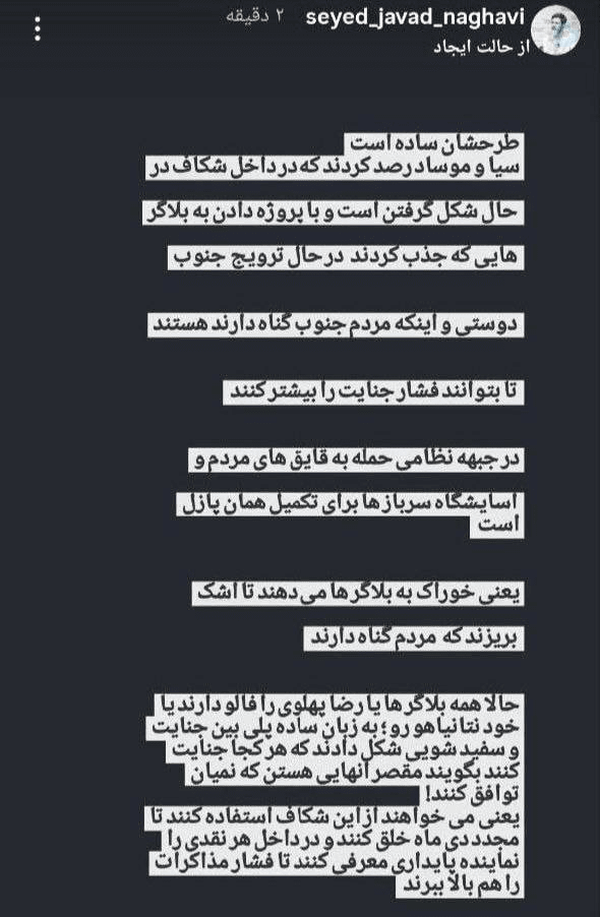Tap the seyed_javad_naghavi username

[x=415, y=17]
